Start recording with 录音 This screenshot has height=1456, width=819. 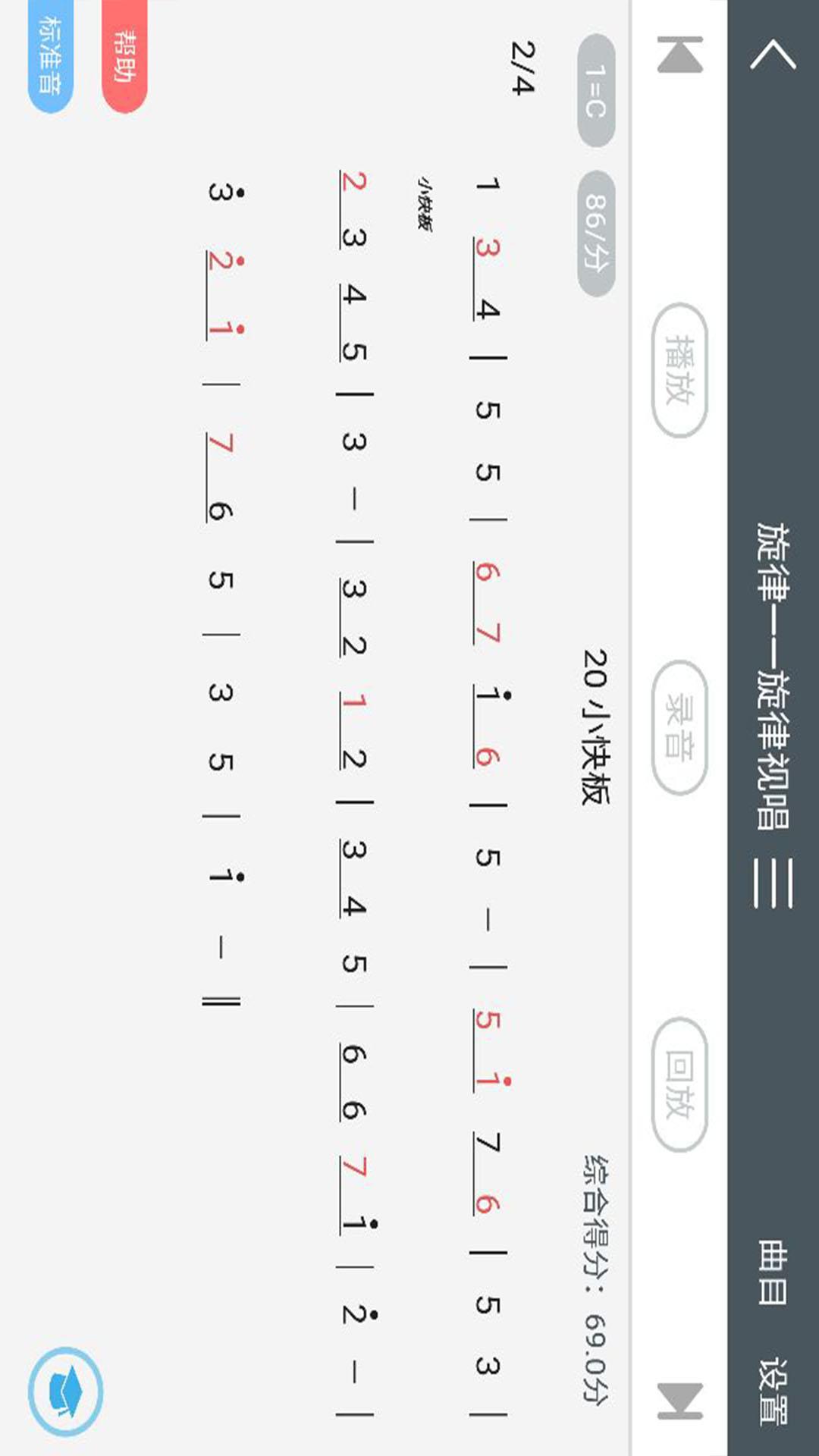point(679,727)
